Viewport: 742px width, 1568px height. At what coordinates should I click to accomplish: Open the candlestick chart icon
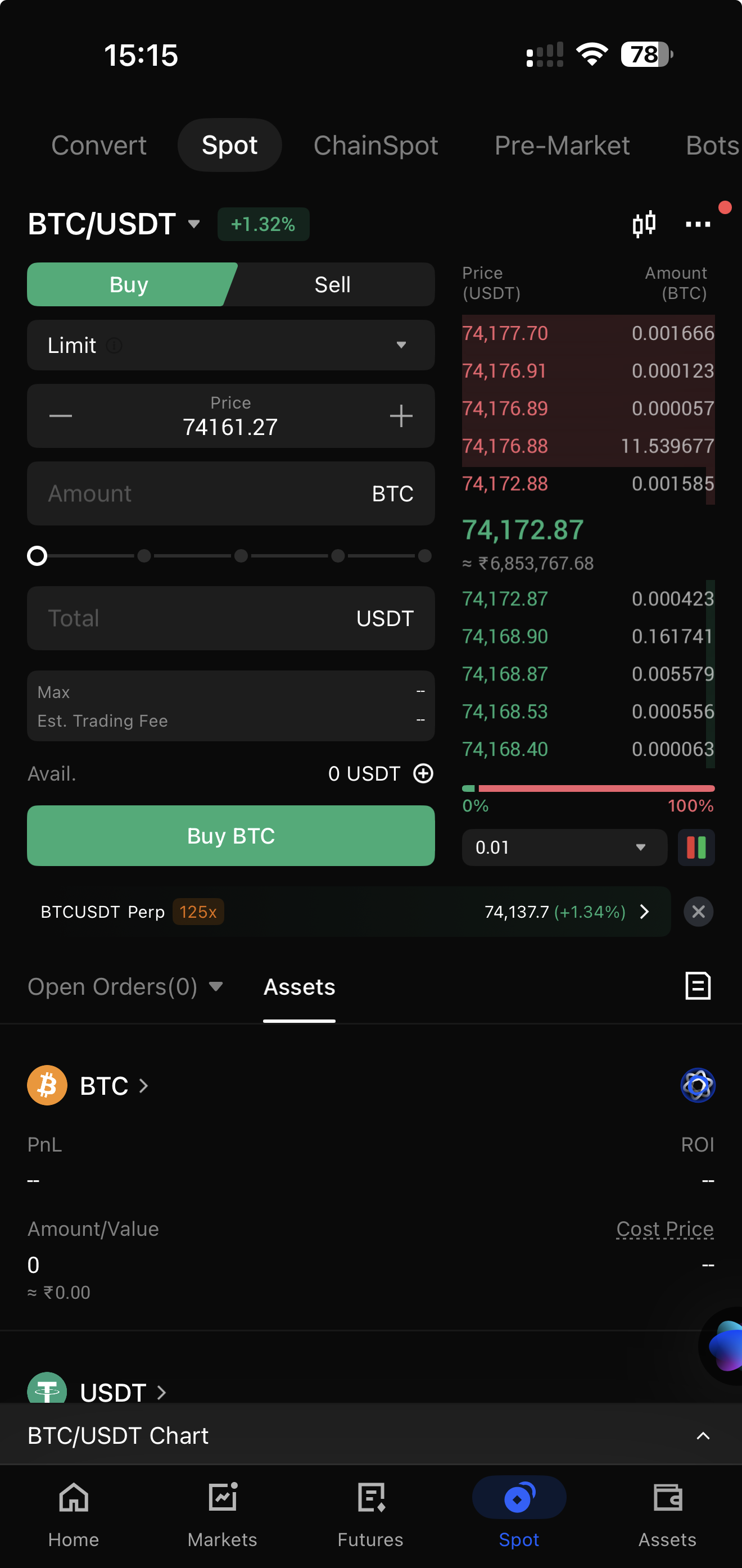point(644,224)
